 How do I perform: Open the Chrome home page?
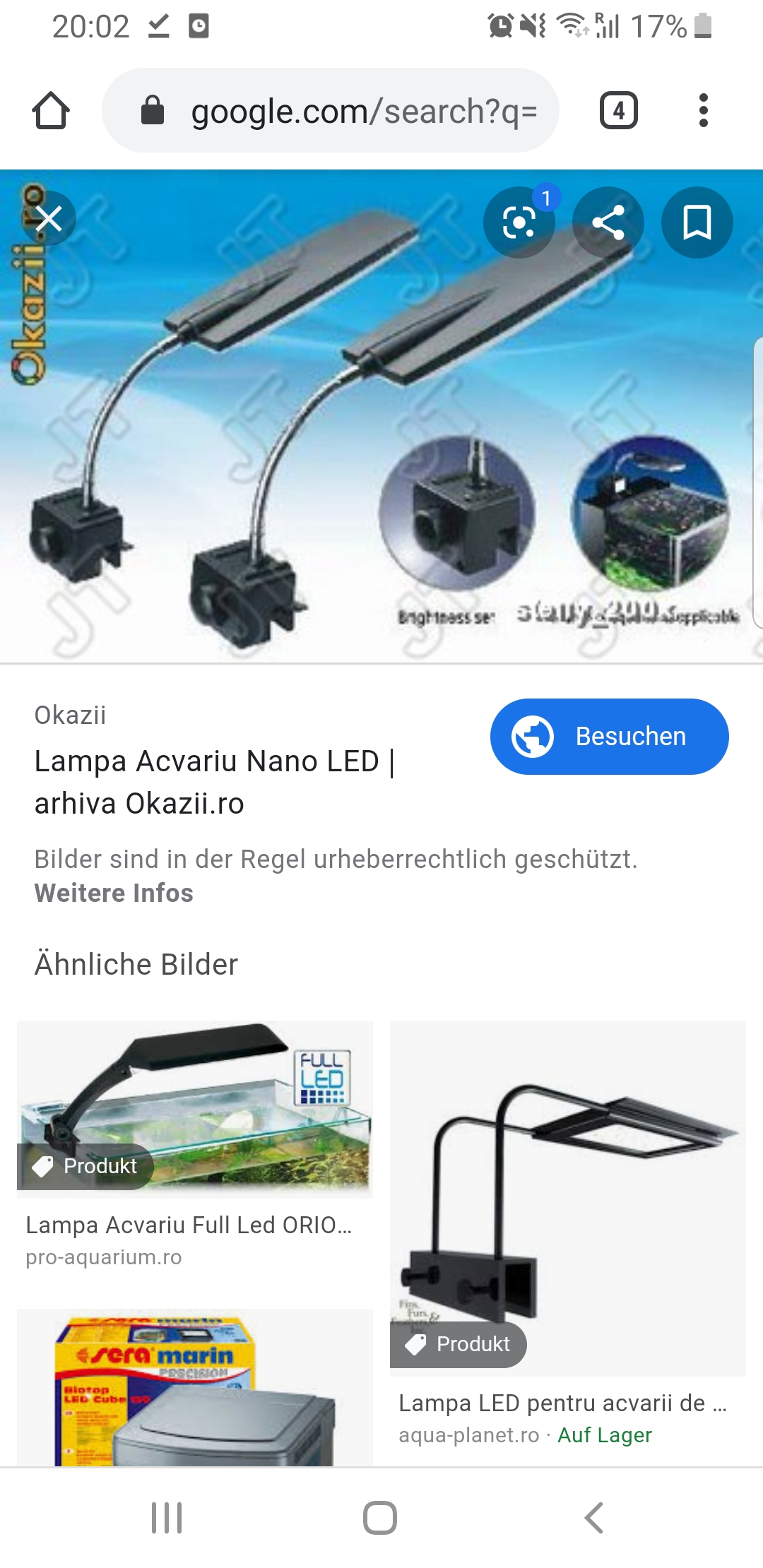51,111
